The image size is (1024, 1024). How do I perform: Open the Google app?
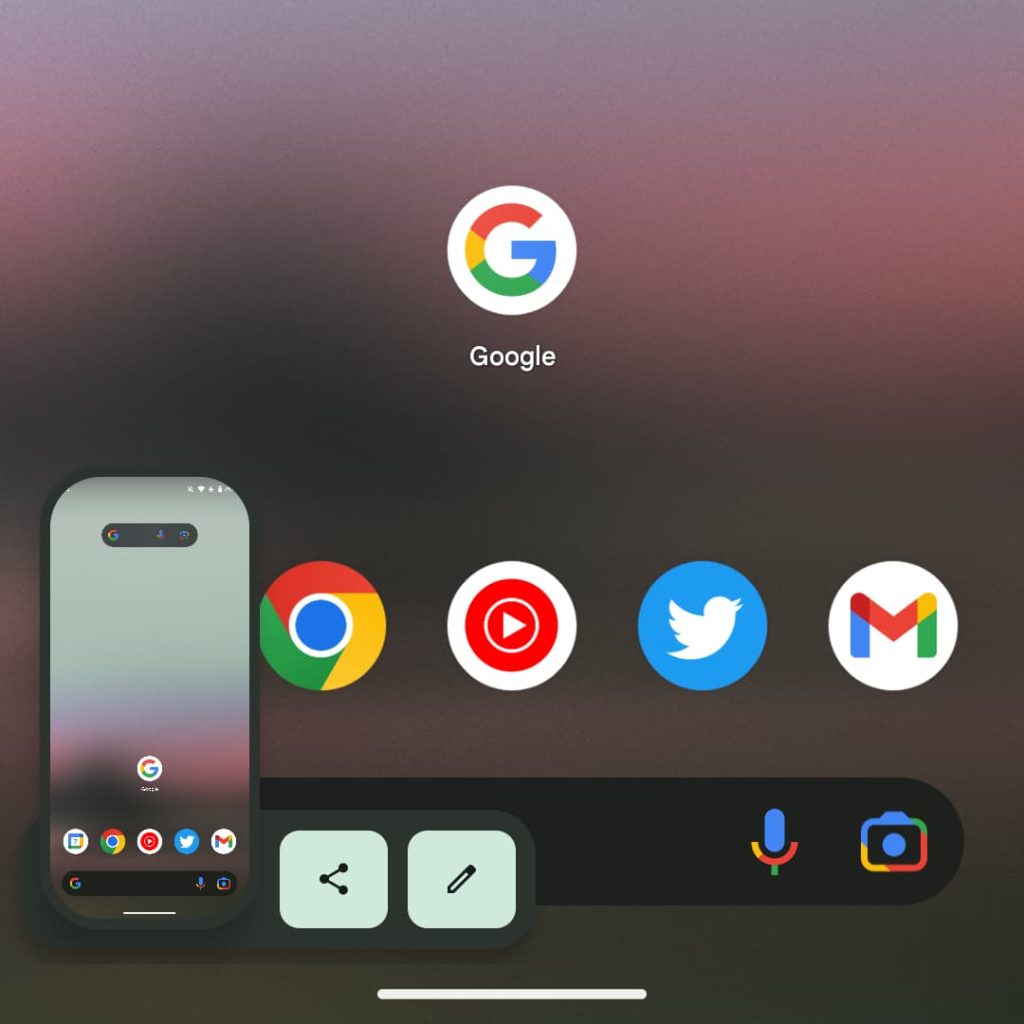click(511, 250)
